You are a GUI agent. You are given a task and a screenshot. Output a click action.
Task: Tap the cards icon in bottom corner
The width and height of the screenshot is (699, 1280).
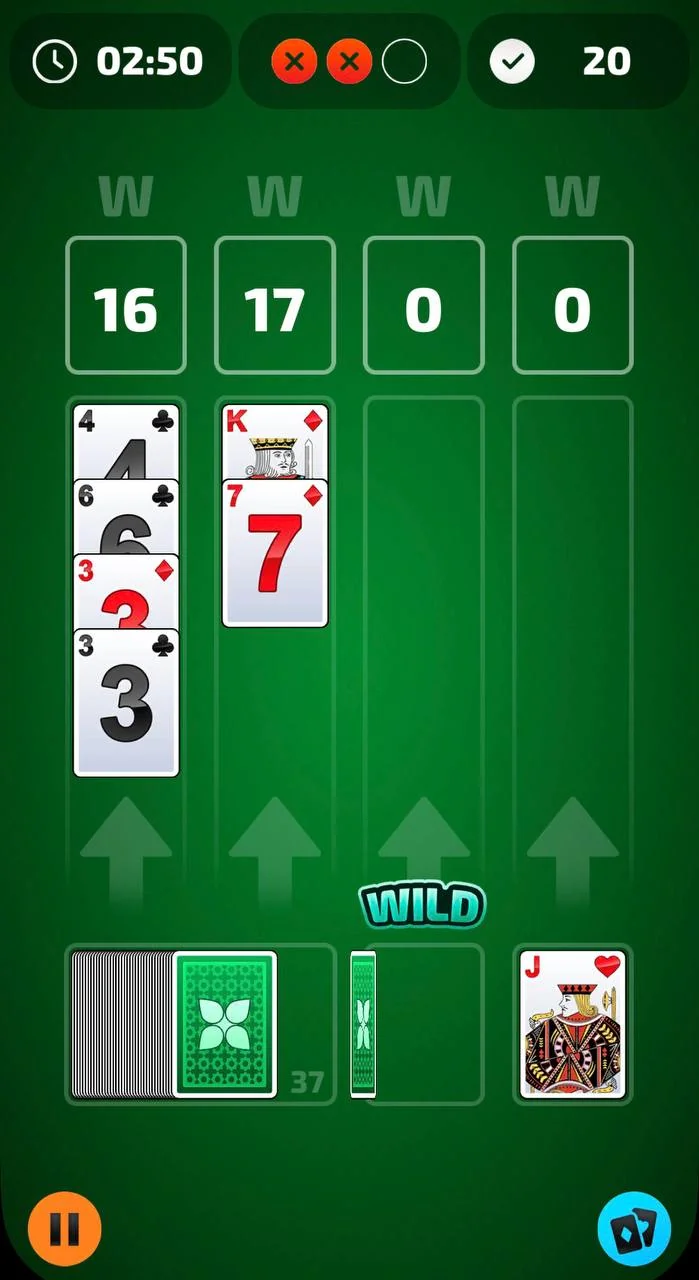pyautogui.click(x=634, y=1227)
